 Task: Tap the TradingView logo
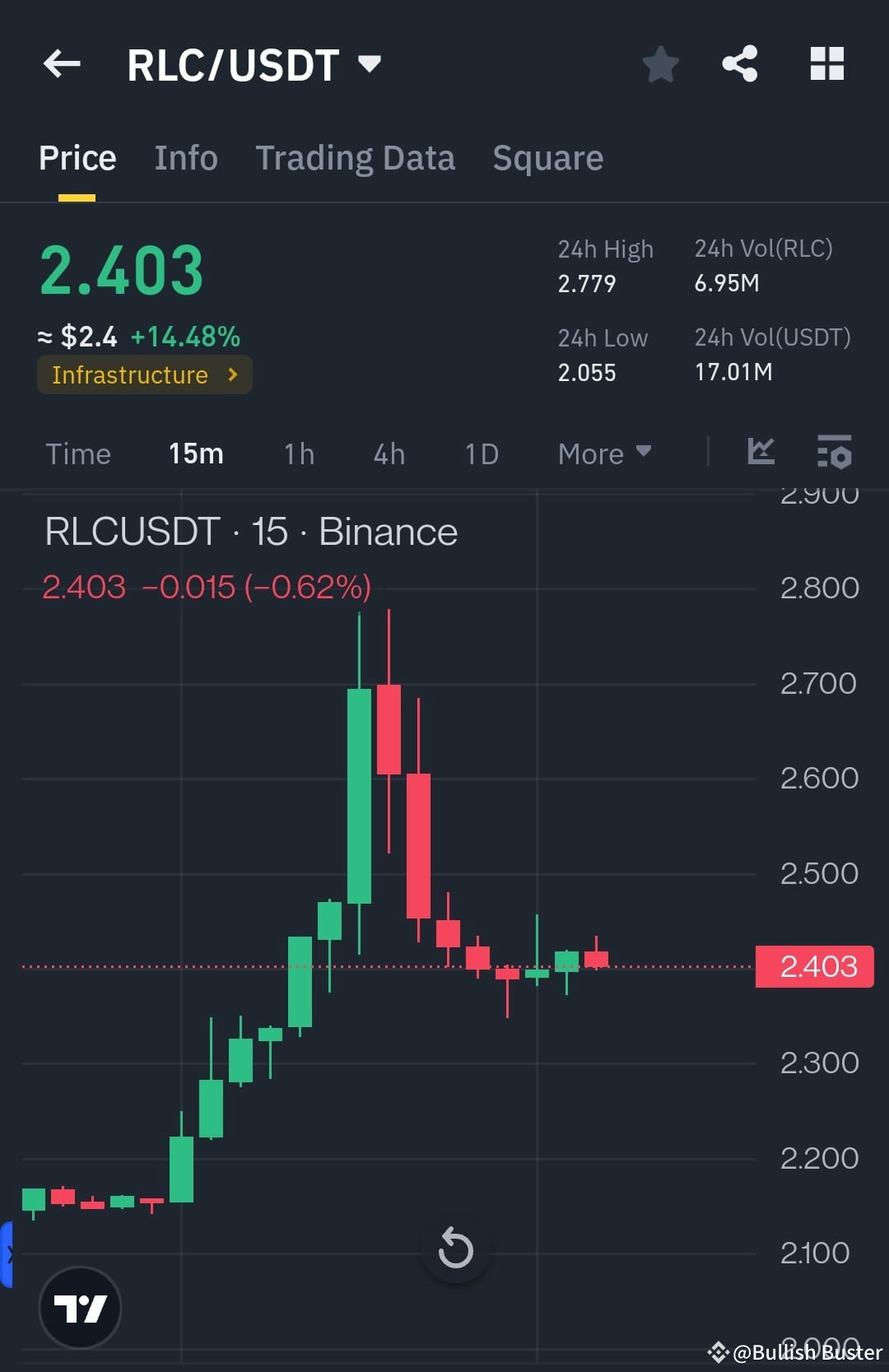80,1308
